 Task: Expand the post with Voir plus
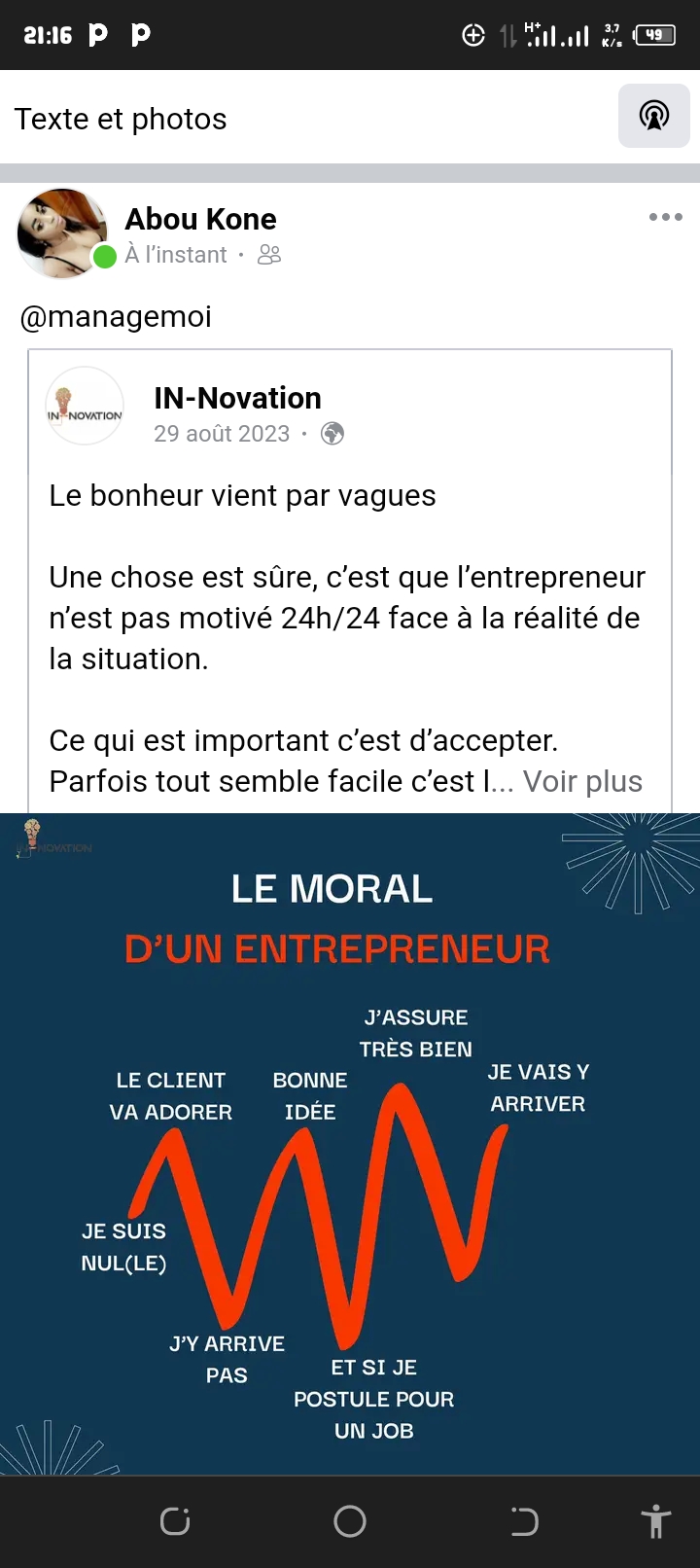[x=582, y=781]
